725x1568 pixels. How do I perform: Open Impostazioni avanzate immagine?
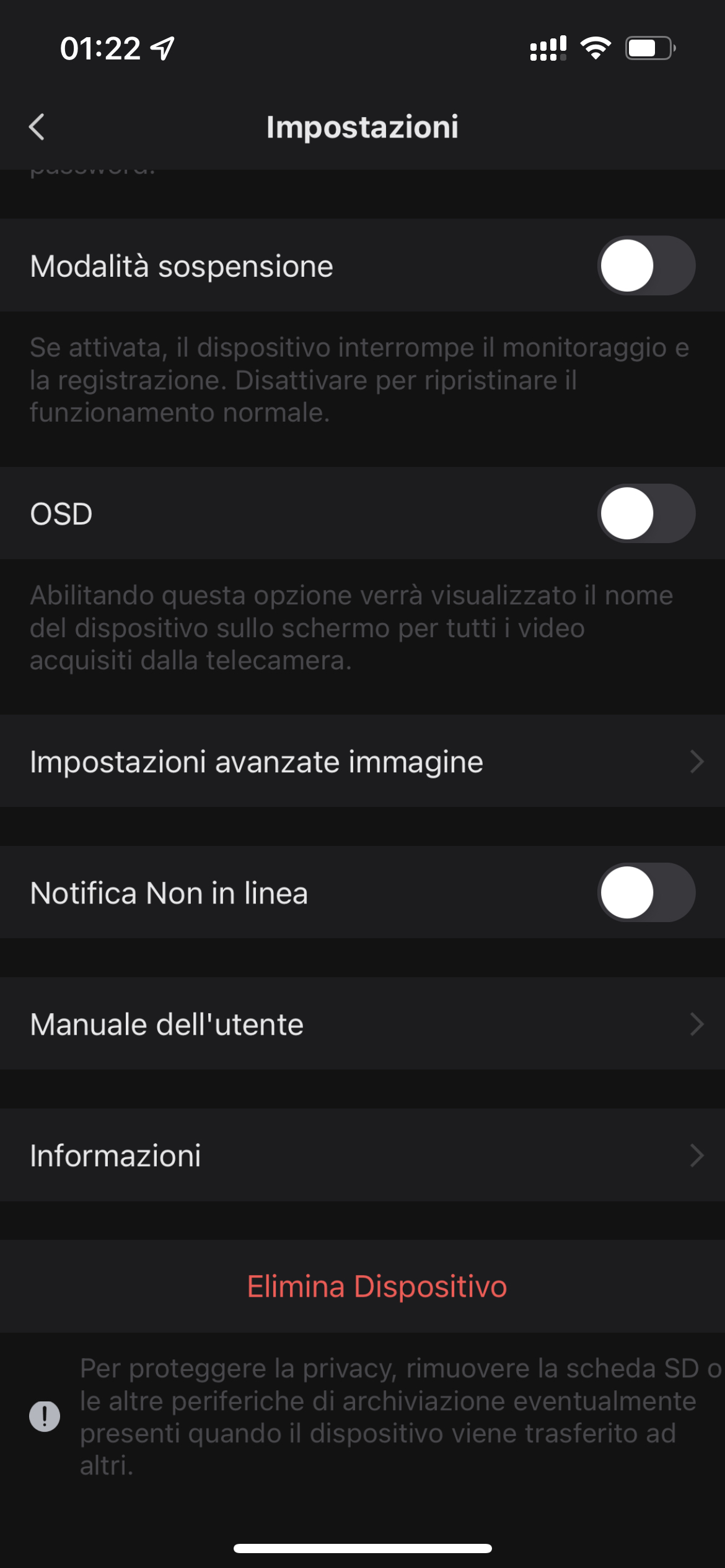[362, 762]
